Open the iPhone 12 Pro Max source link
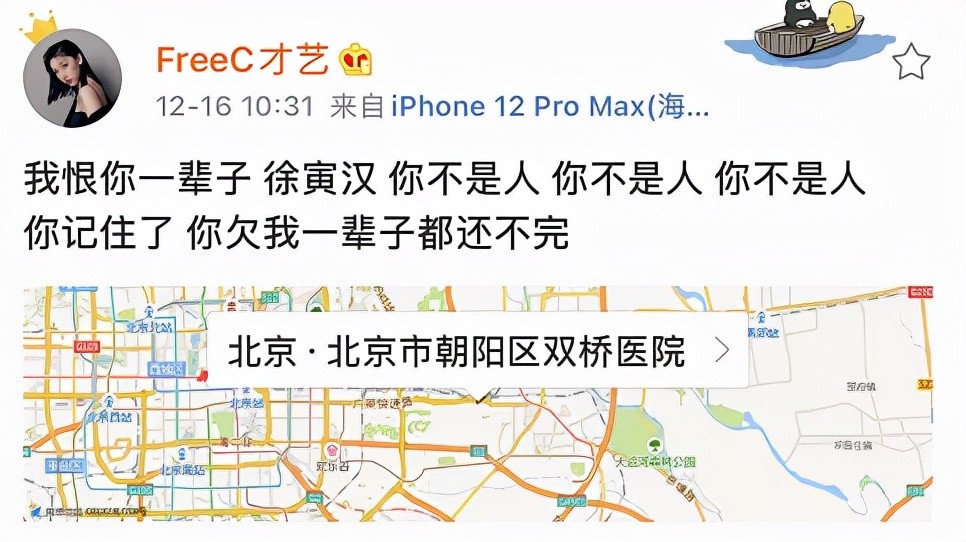Screen dimensions: 966x542 (550, 107)
